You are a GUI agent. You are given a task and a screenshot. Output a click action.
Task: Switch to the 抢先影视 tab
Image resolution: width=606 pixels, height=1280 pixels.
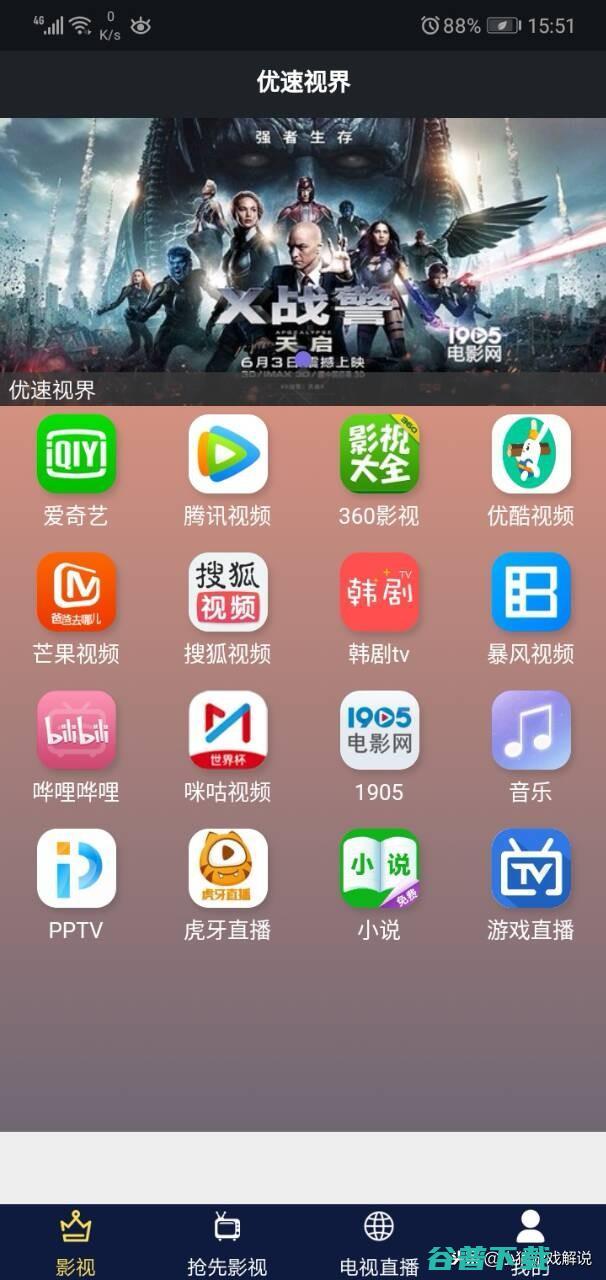(227, 1242)
